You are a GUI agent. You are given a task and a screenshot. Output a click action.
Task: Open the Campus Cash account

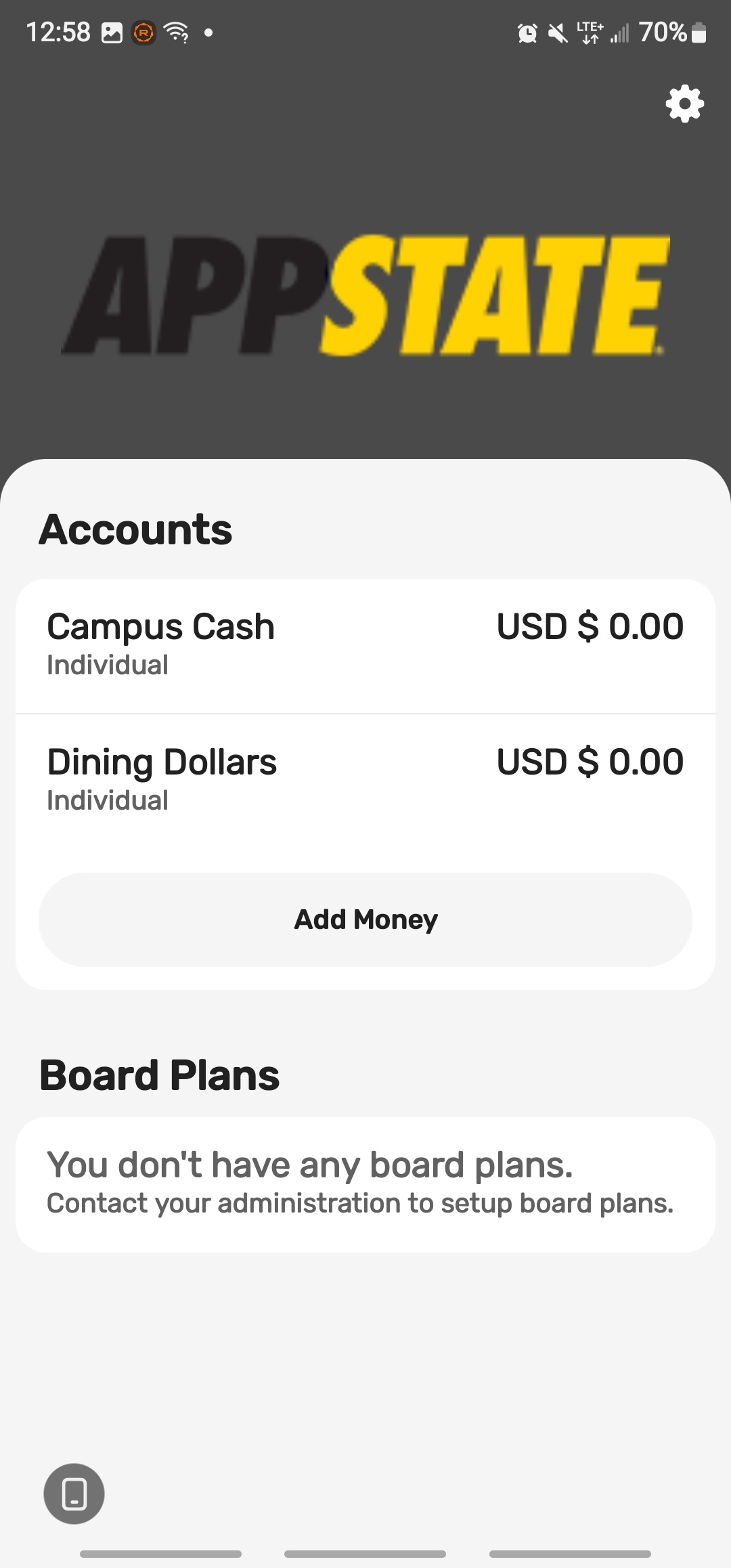pos(365,645)
